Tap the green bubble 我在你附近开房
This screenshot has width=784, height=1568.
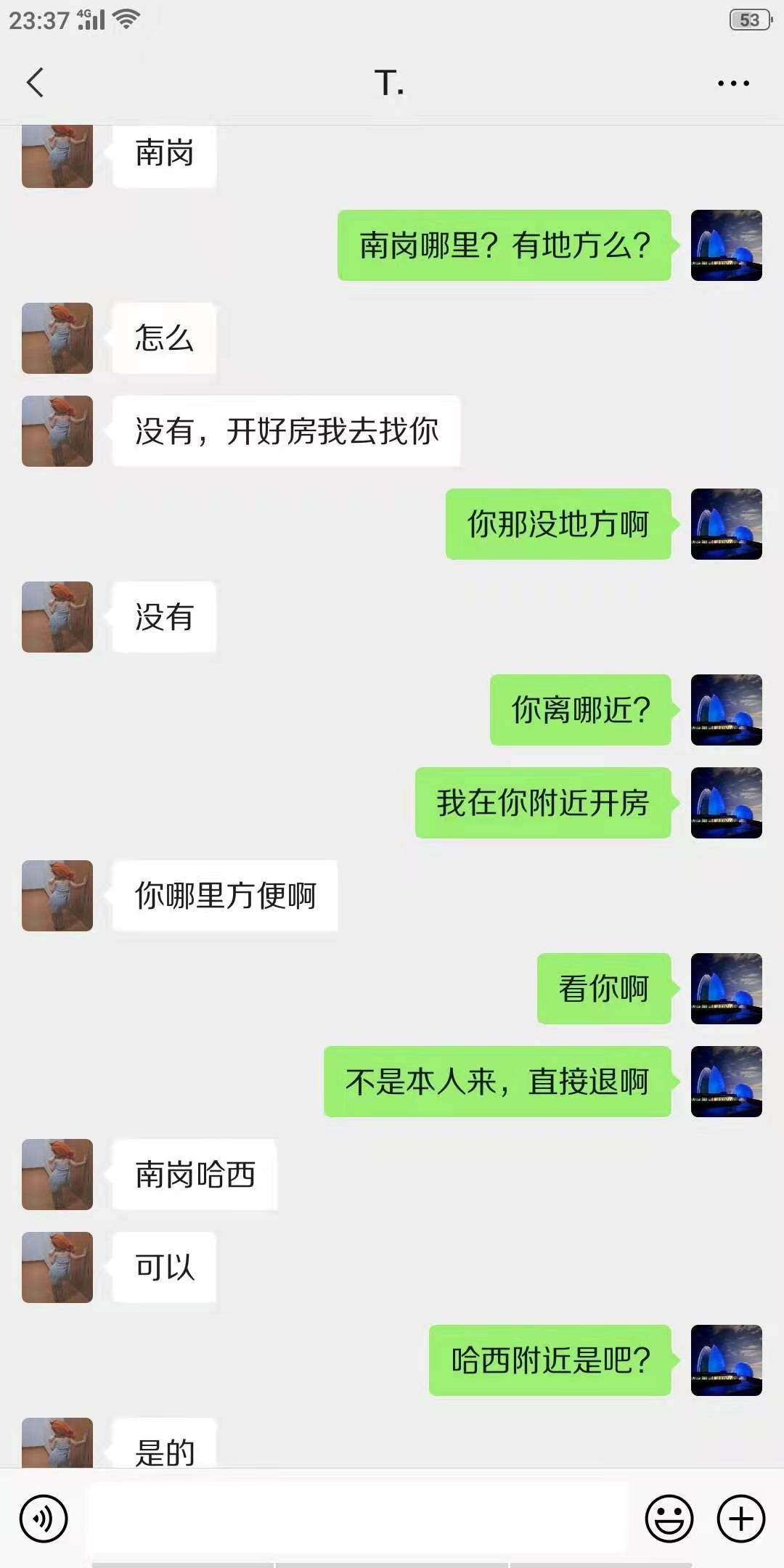pos(543,804)
